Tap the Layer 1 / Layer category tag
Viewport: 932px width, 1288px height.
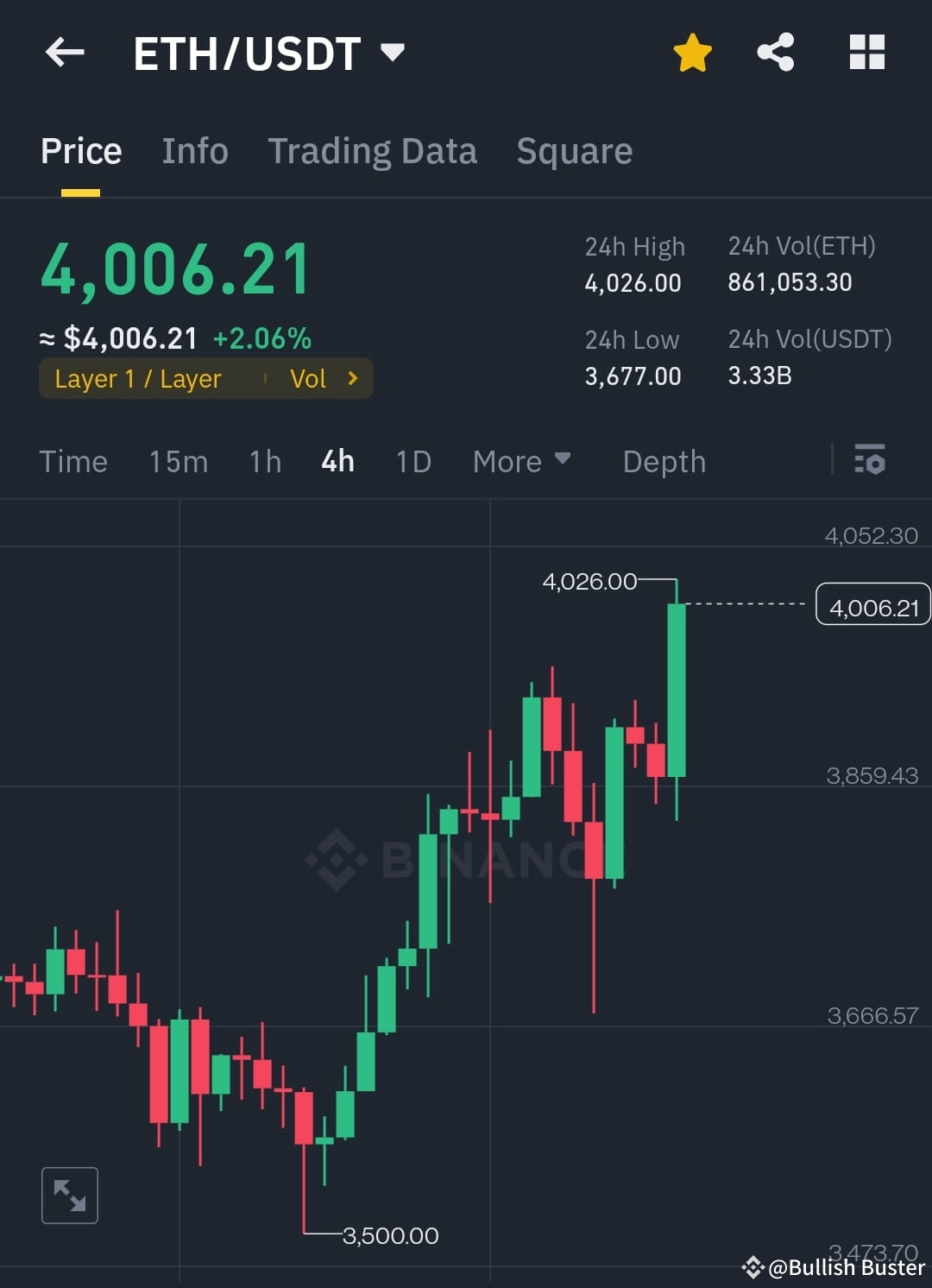pyautogui.click(x=138, y=378)
